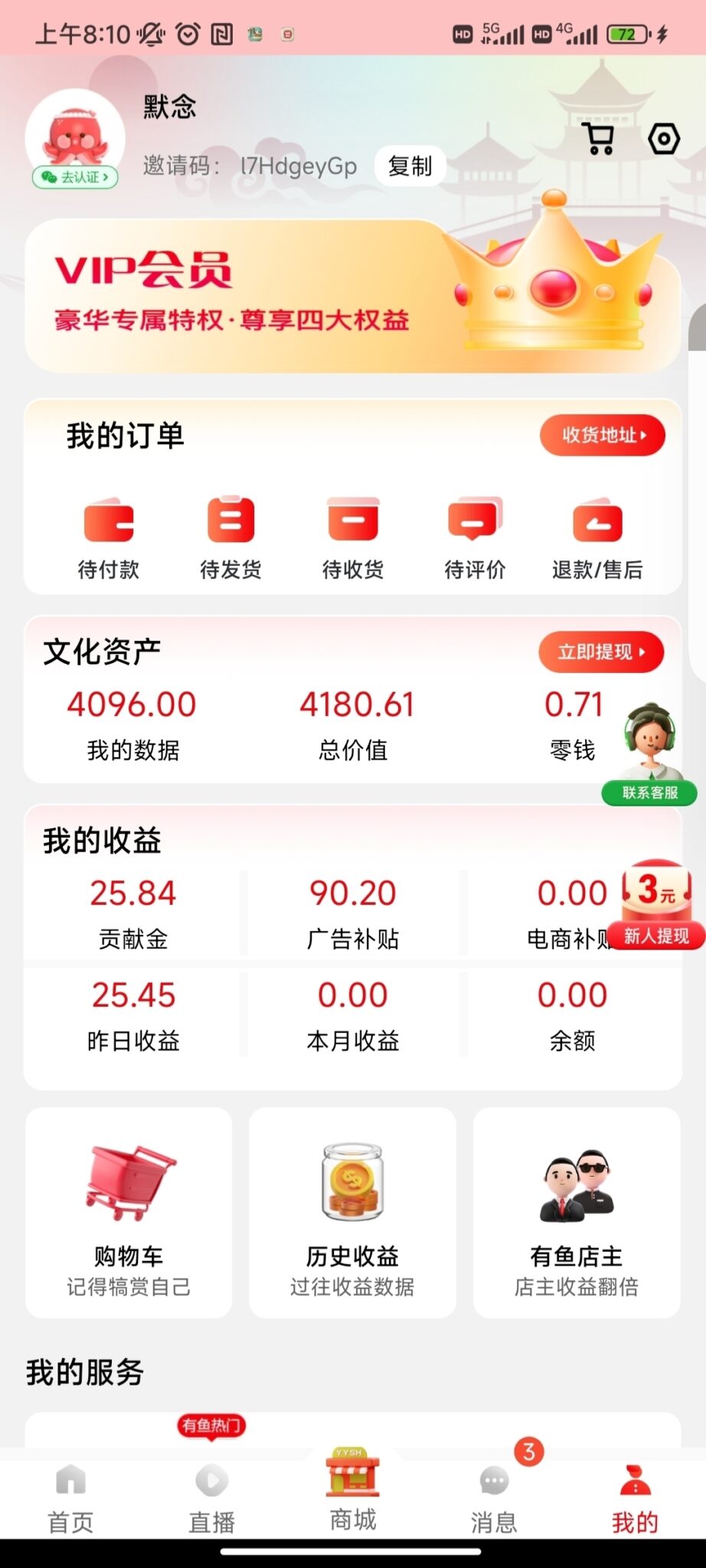This screenshot has height=1568, width=706.
Task: Open 收货地址 shipping addresses
Action: (602, 436)
